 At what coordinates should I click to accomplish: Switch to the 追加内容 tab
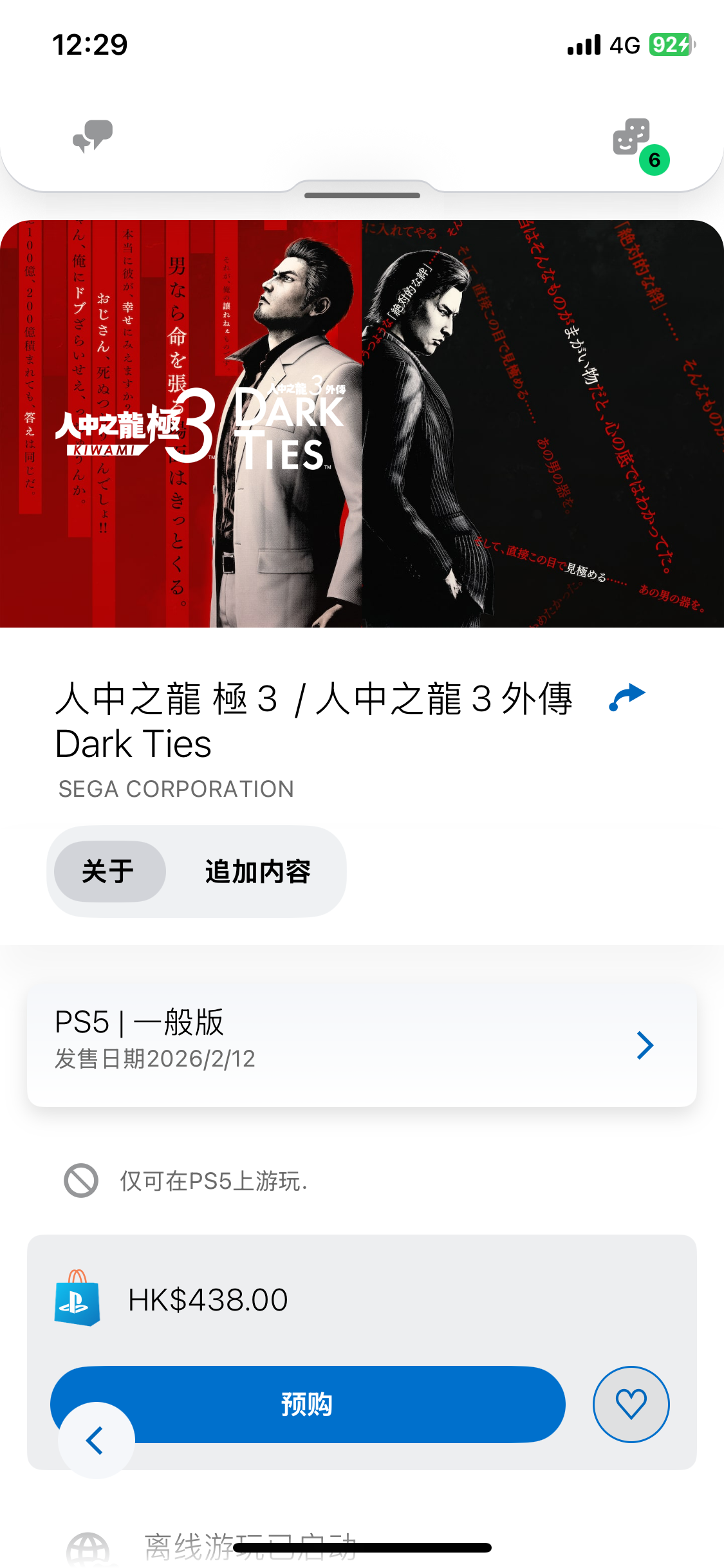coord(257,872)
